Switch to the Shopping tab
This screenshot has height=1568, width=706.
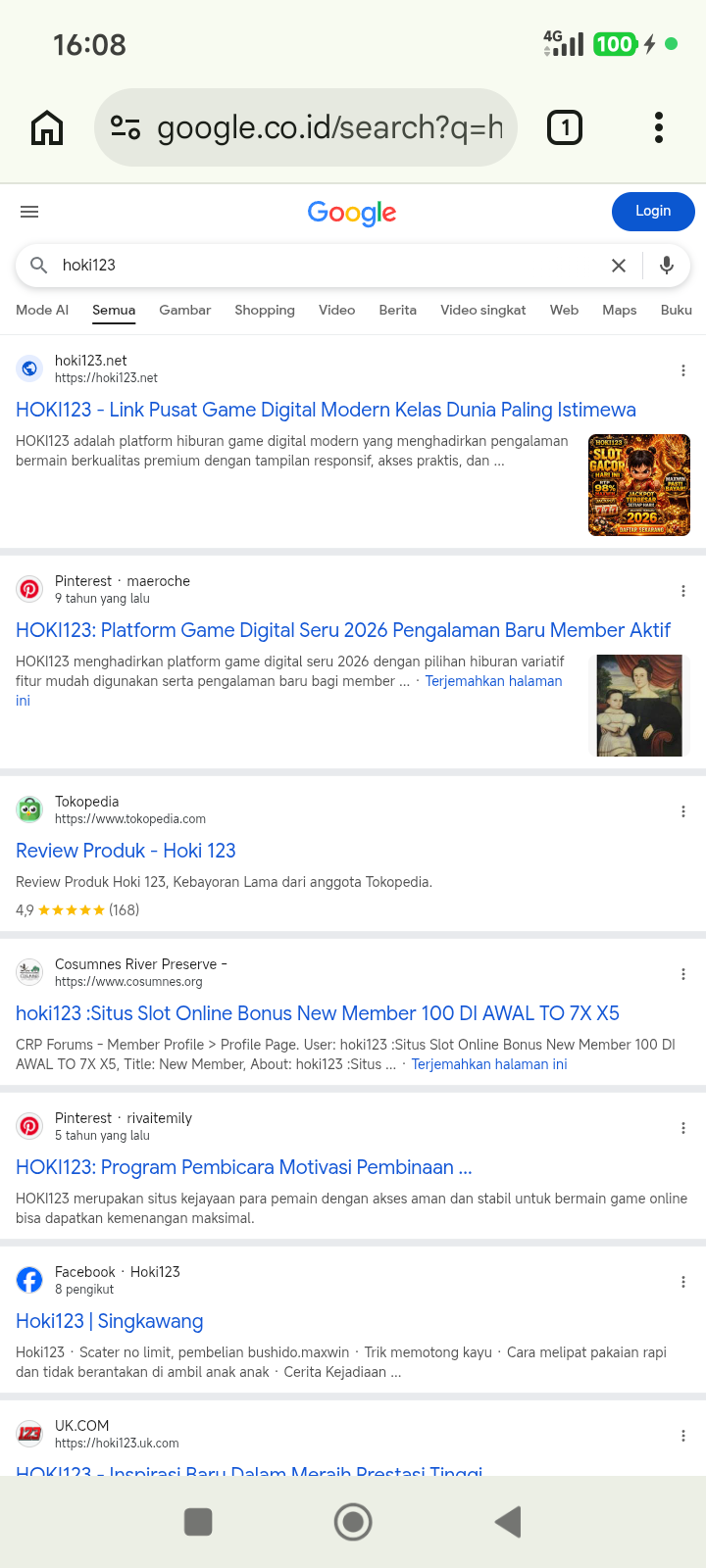point(265,310)
